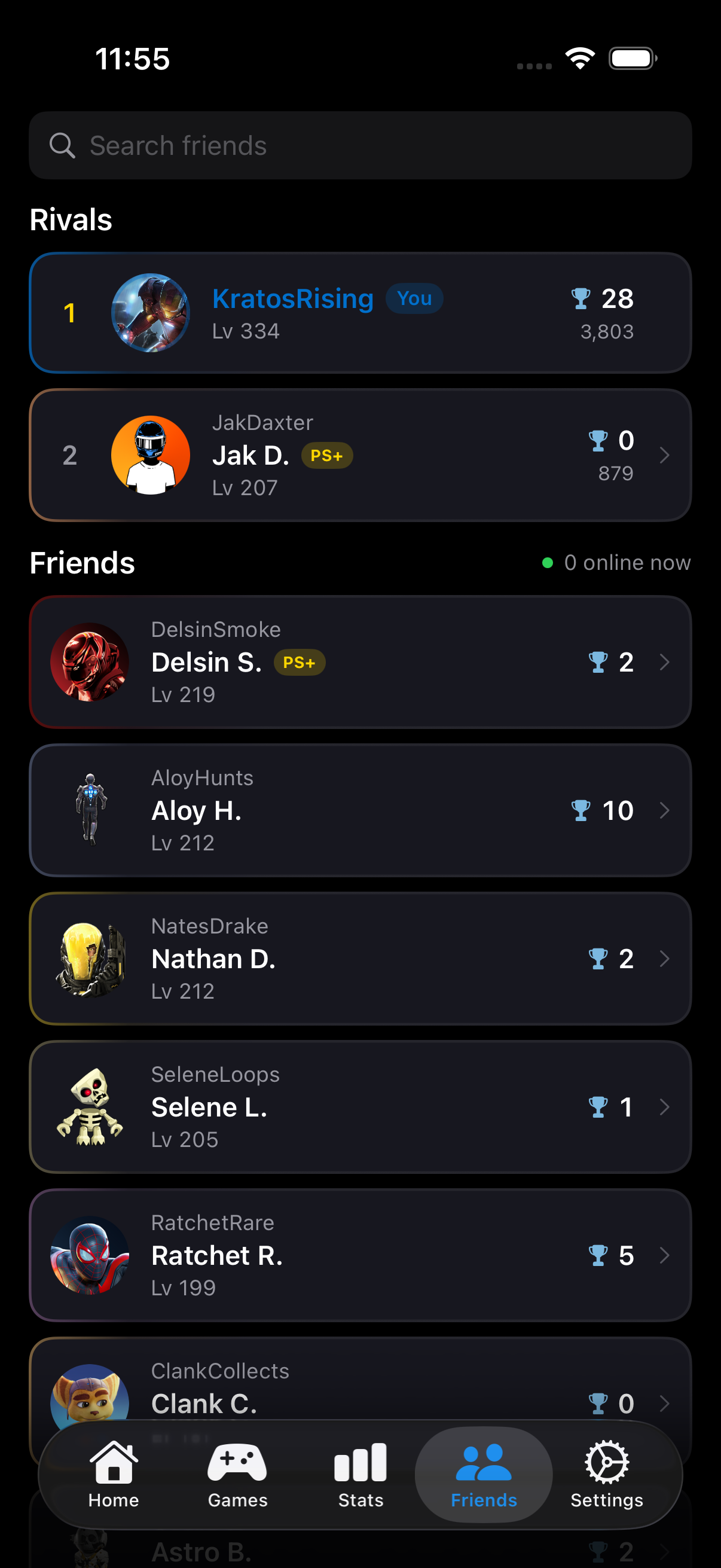Click the PS+ badge on Jak D.

pos(328,455)
